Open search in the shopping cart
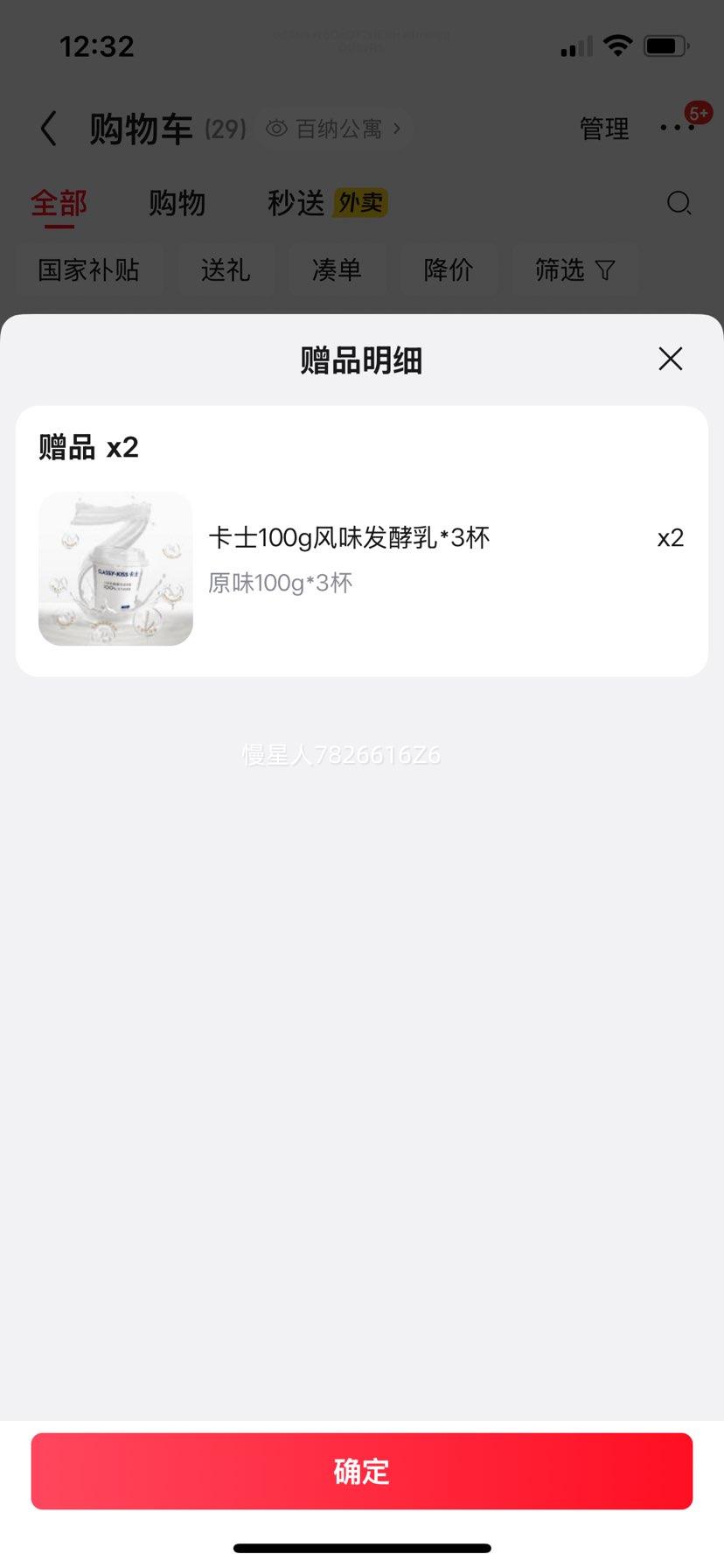 coord(679,203)
